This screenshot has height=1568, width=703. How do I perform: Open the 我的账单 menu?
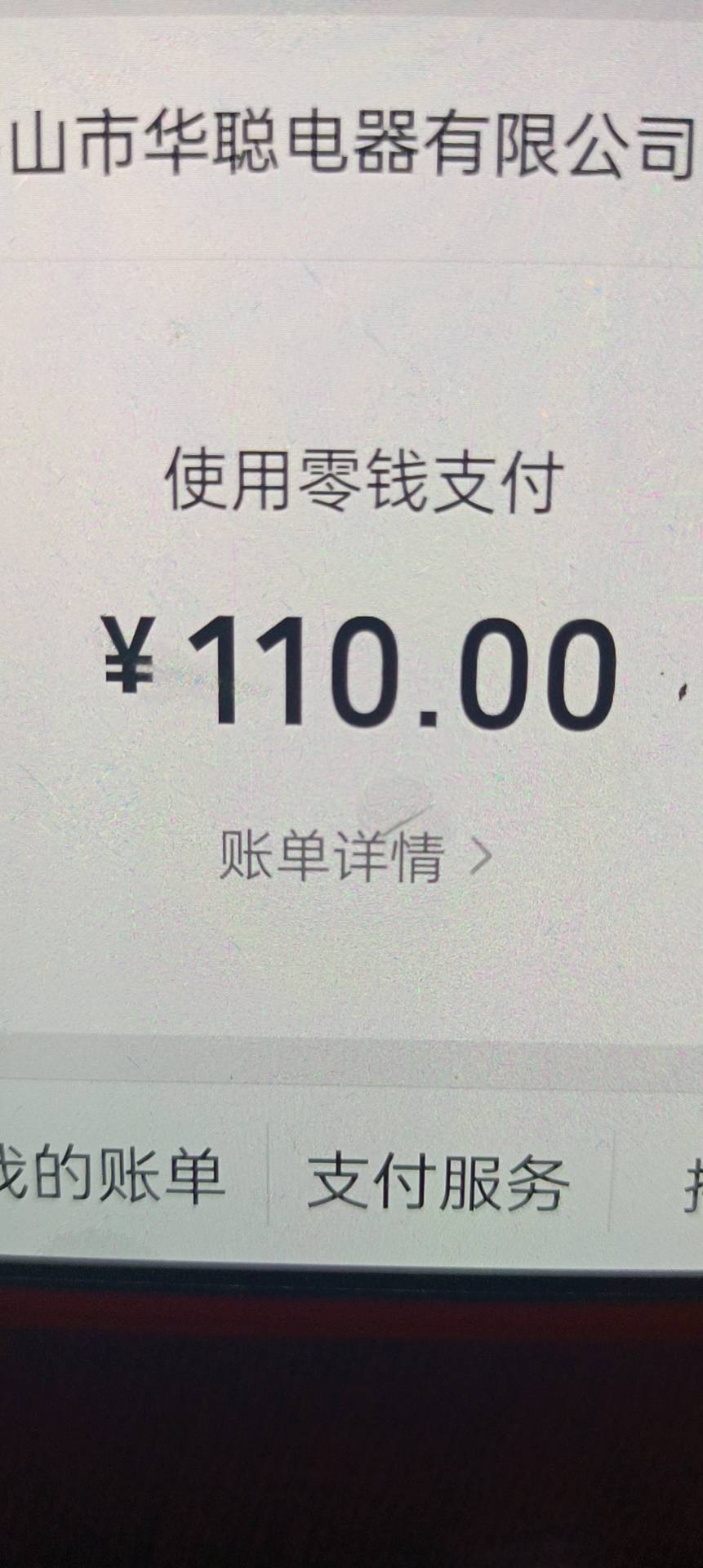[x=114, y=1176]
